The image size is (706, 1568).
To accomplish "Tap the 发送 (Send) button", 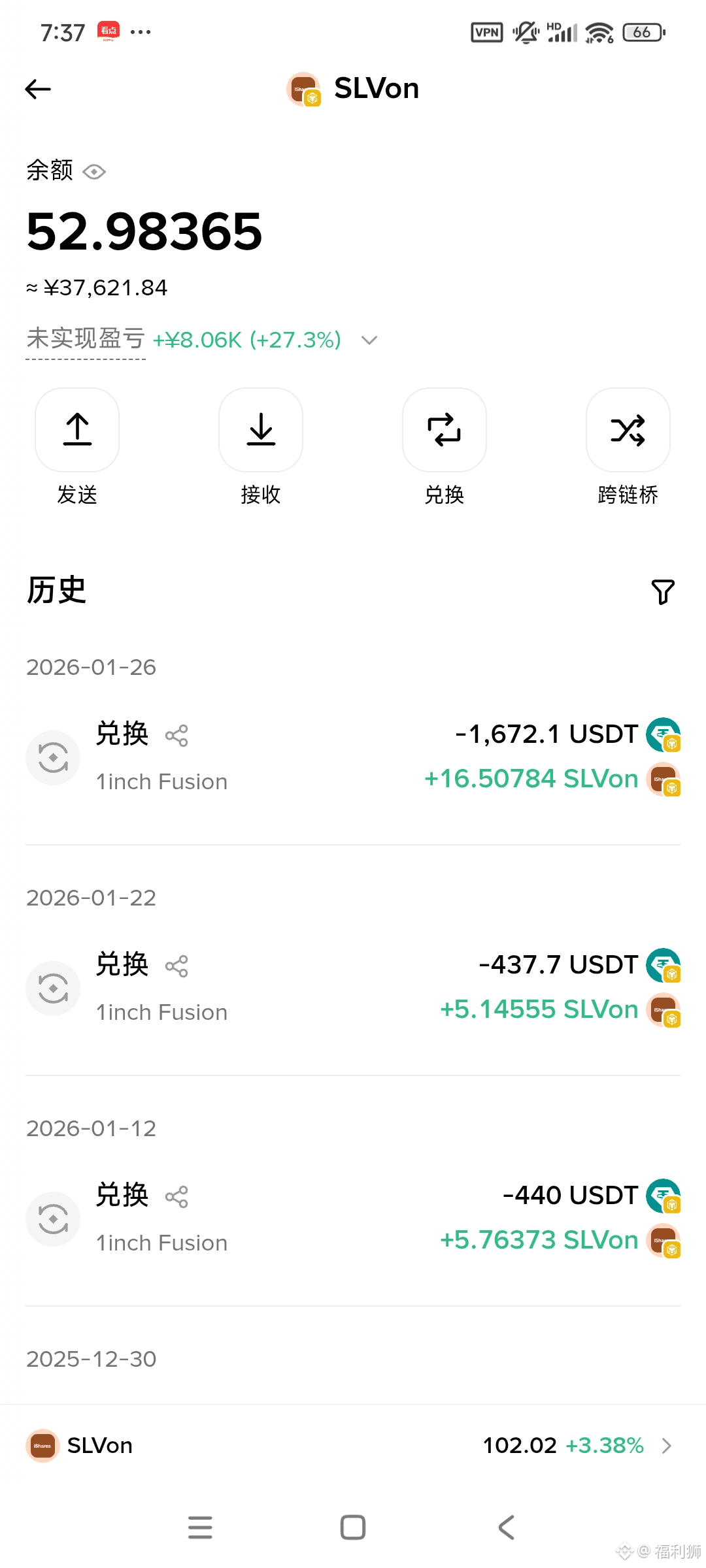I will coord(77,431).
